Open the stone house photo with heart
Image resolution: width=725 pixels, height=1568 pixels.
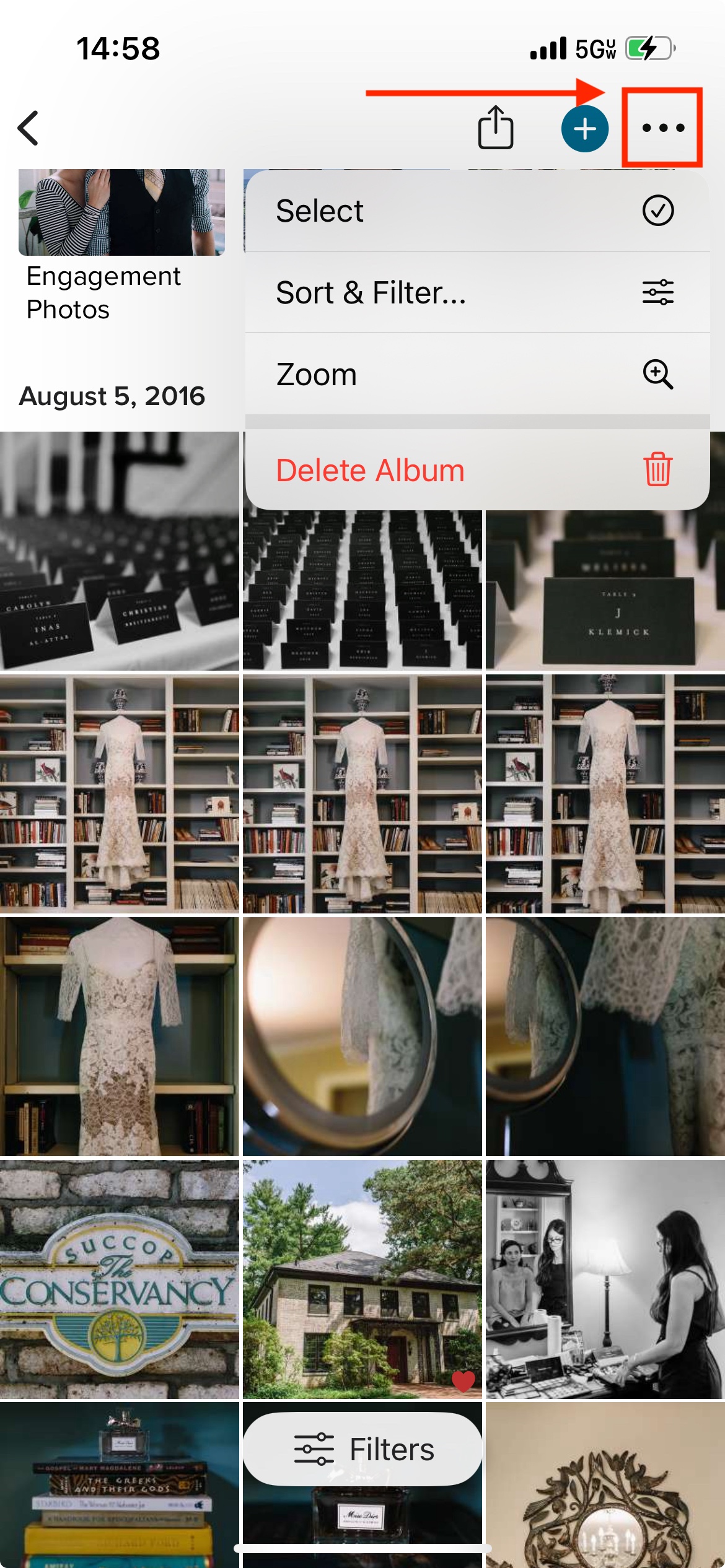click(x=362, y=1279)
